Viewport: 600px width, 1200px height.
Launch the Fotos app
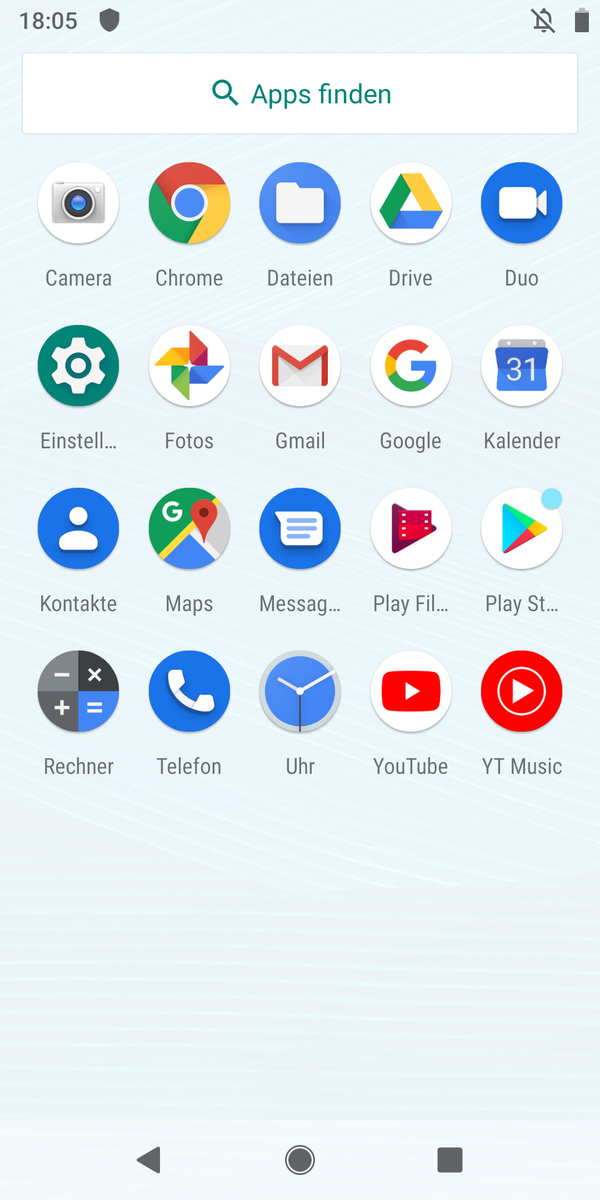(x=189, y=366)
